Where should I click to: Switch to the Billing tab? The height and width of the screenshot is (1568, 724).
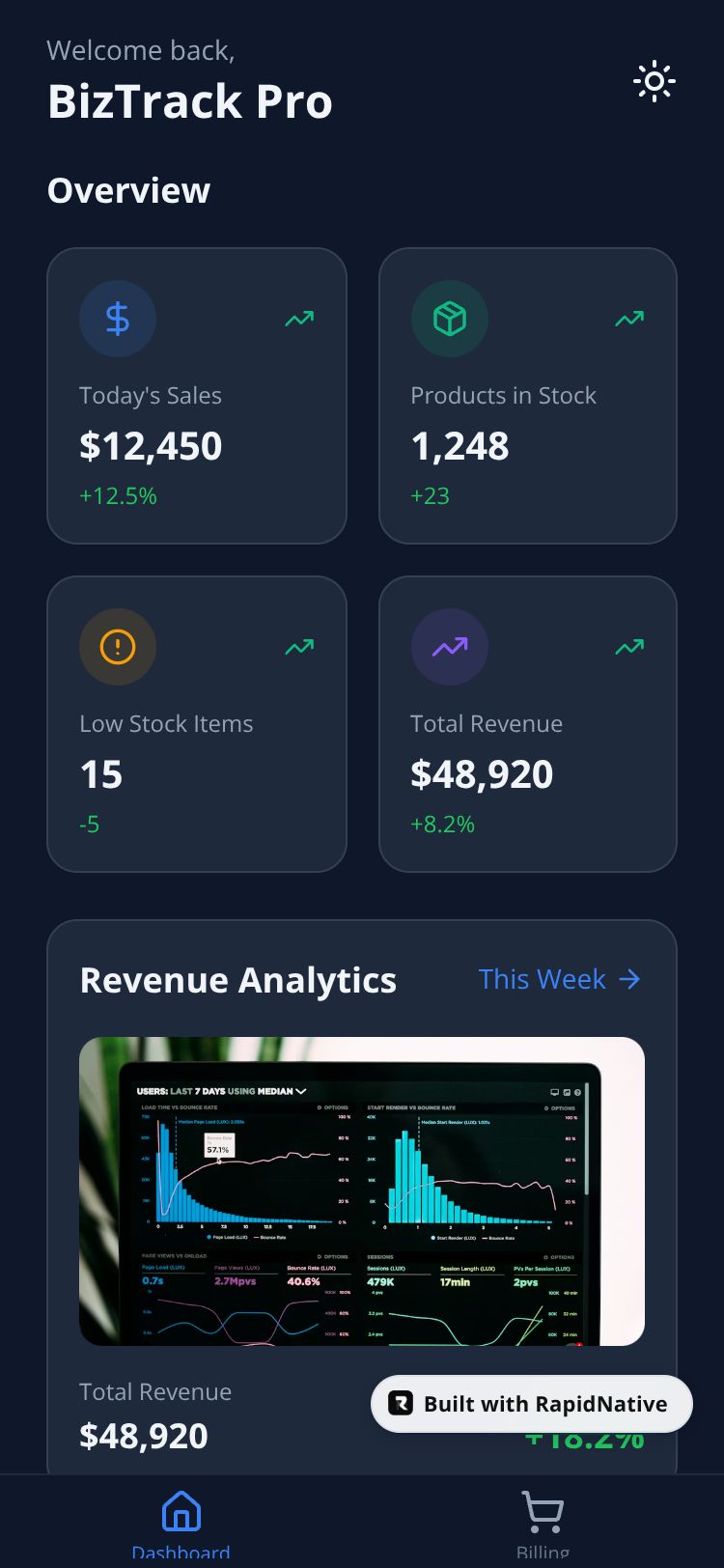pyautogui.click(x=543, y=1523)
